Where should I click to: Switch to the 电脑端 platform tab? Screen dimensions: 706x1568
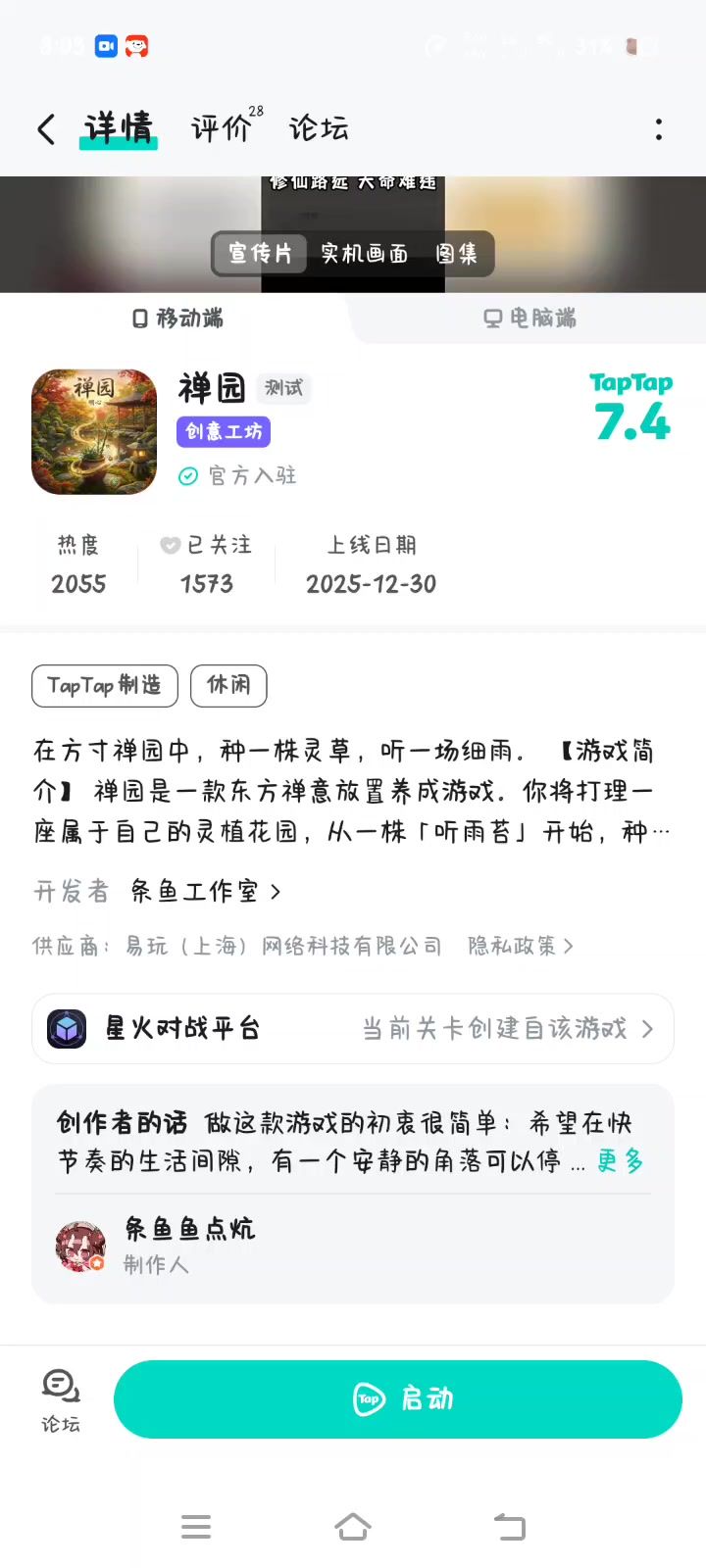(x=529, y=318)
